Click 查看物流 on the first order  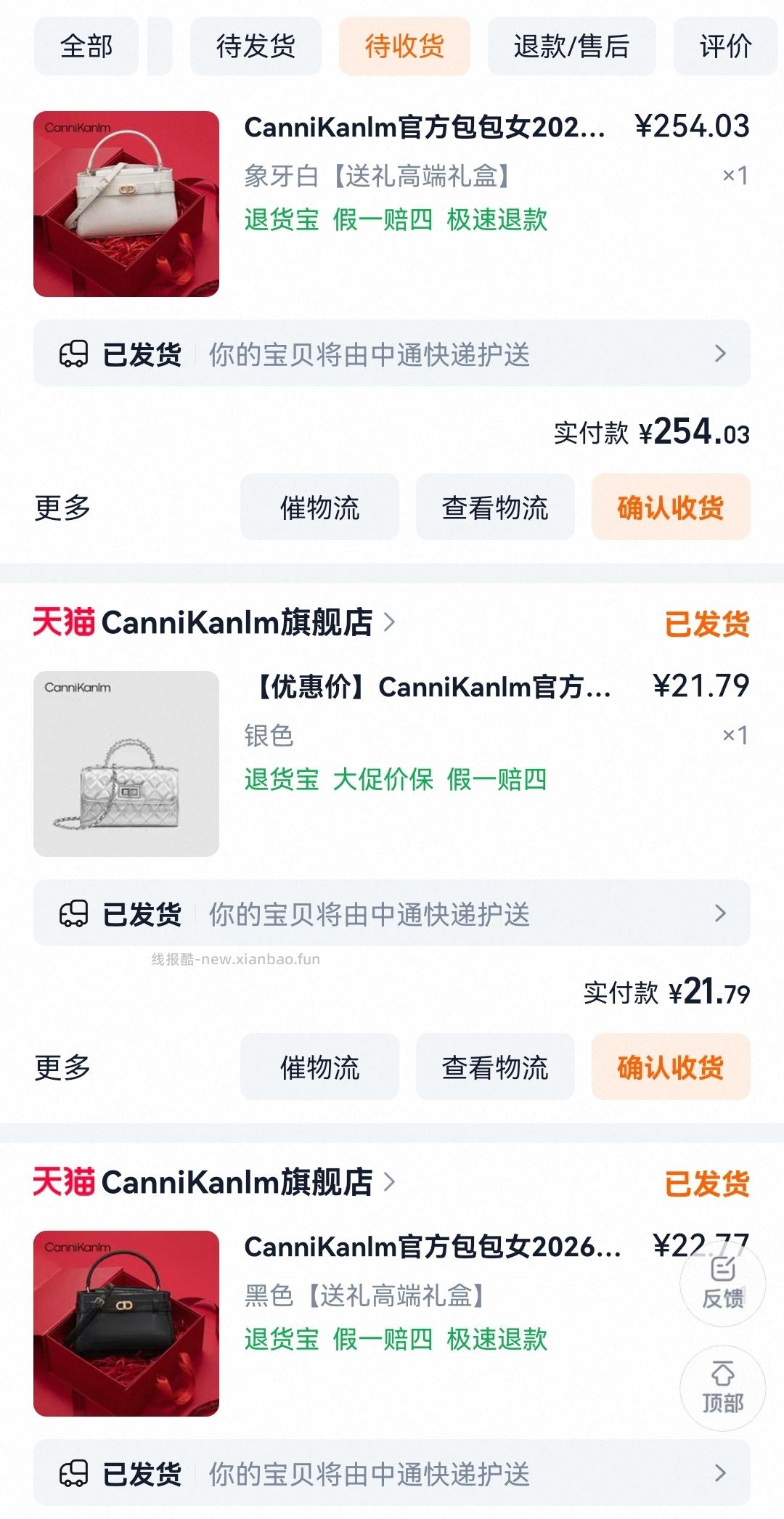click(494, 507)
